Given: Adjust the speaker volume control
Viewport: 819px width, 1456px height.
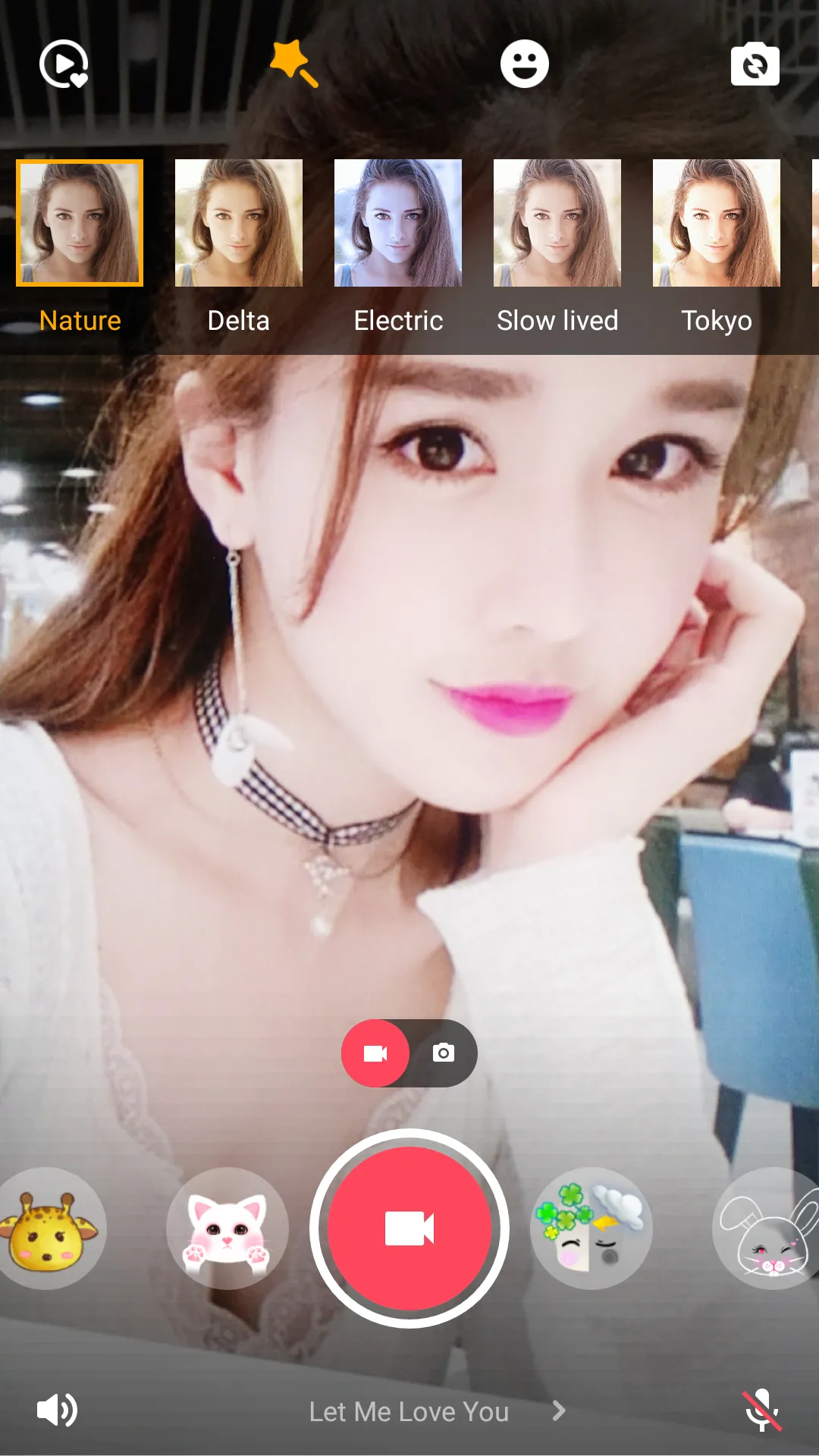Looking at the screenshot, I should (x=57, y=1410).
